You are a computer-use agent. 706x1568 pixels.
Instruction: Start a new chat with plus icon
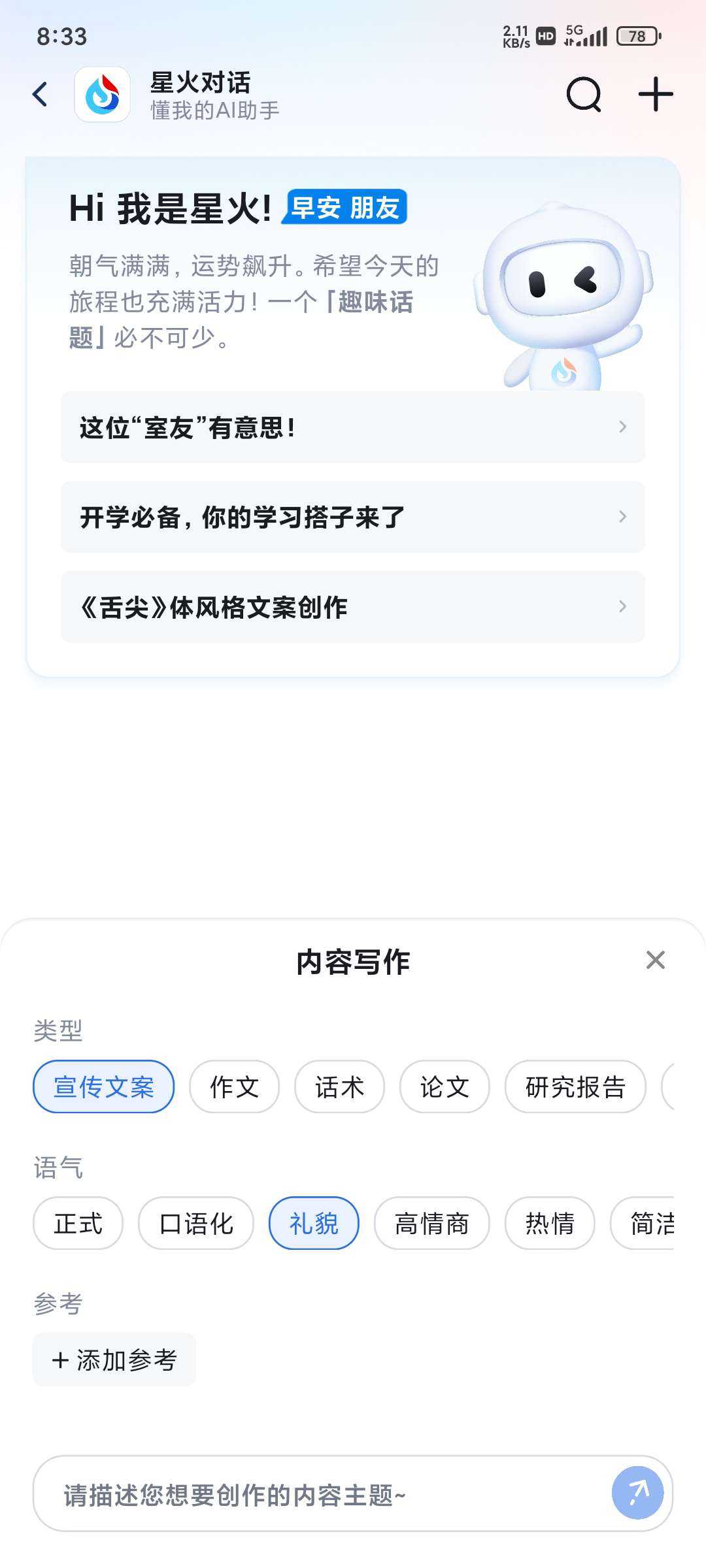[655, 95]
